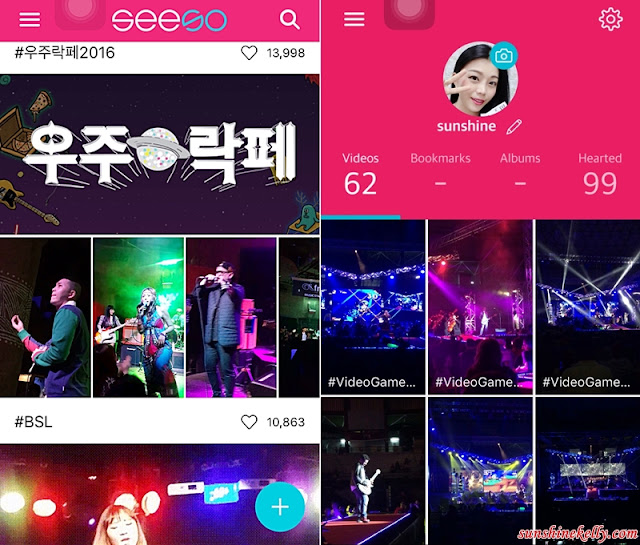Viewport: 640px width, 545px height.
Task: Tap the plus button to add a video
Action: tap(280, 507)
